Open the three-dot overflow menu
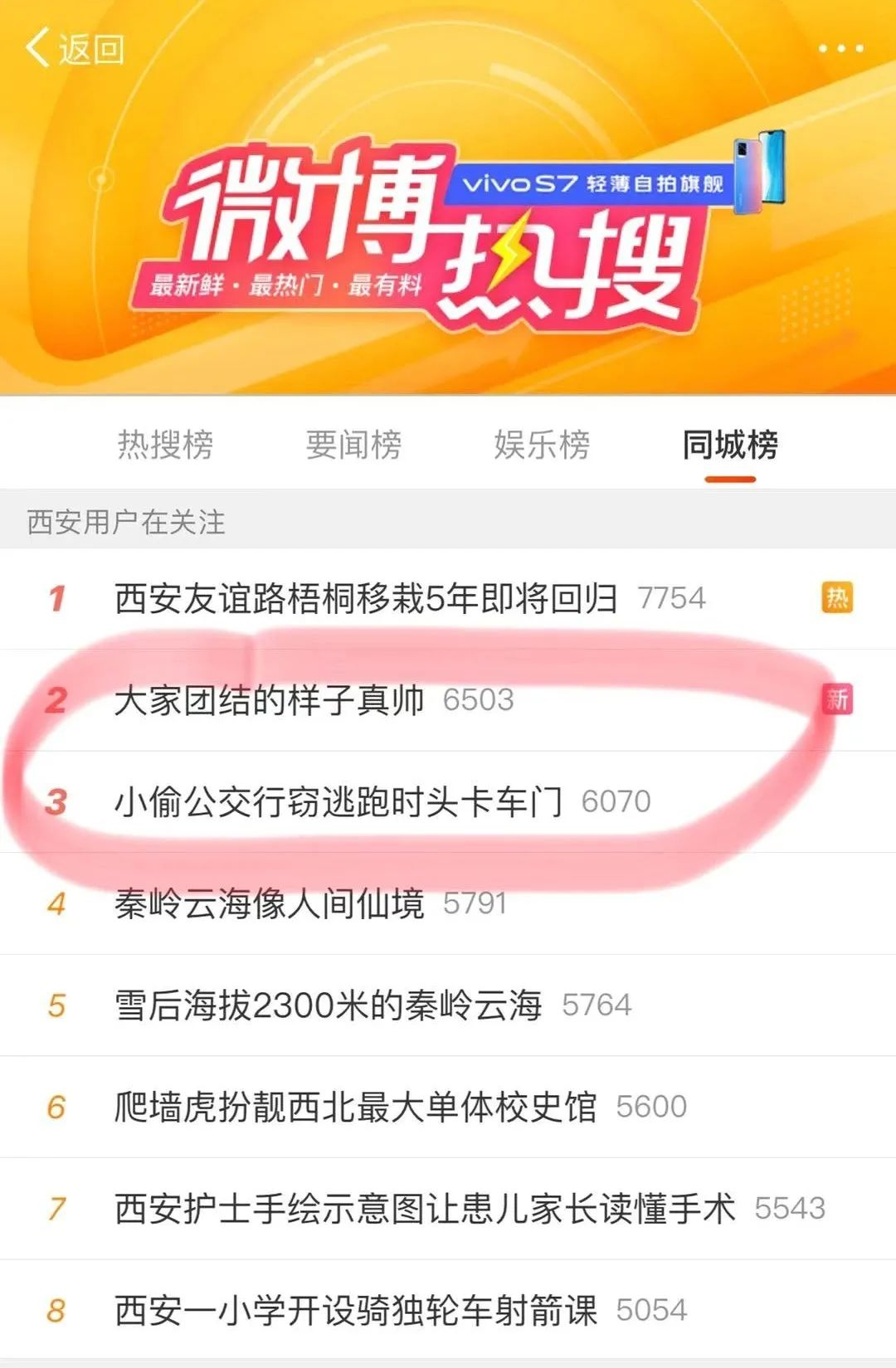The image size is (896, 1368). pos(840,49)
